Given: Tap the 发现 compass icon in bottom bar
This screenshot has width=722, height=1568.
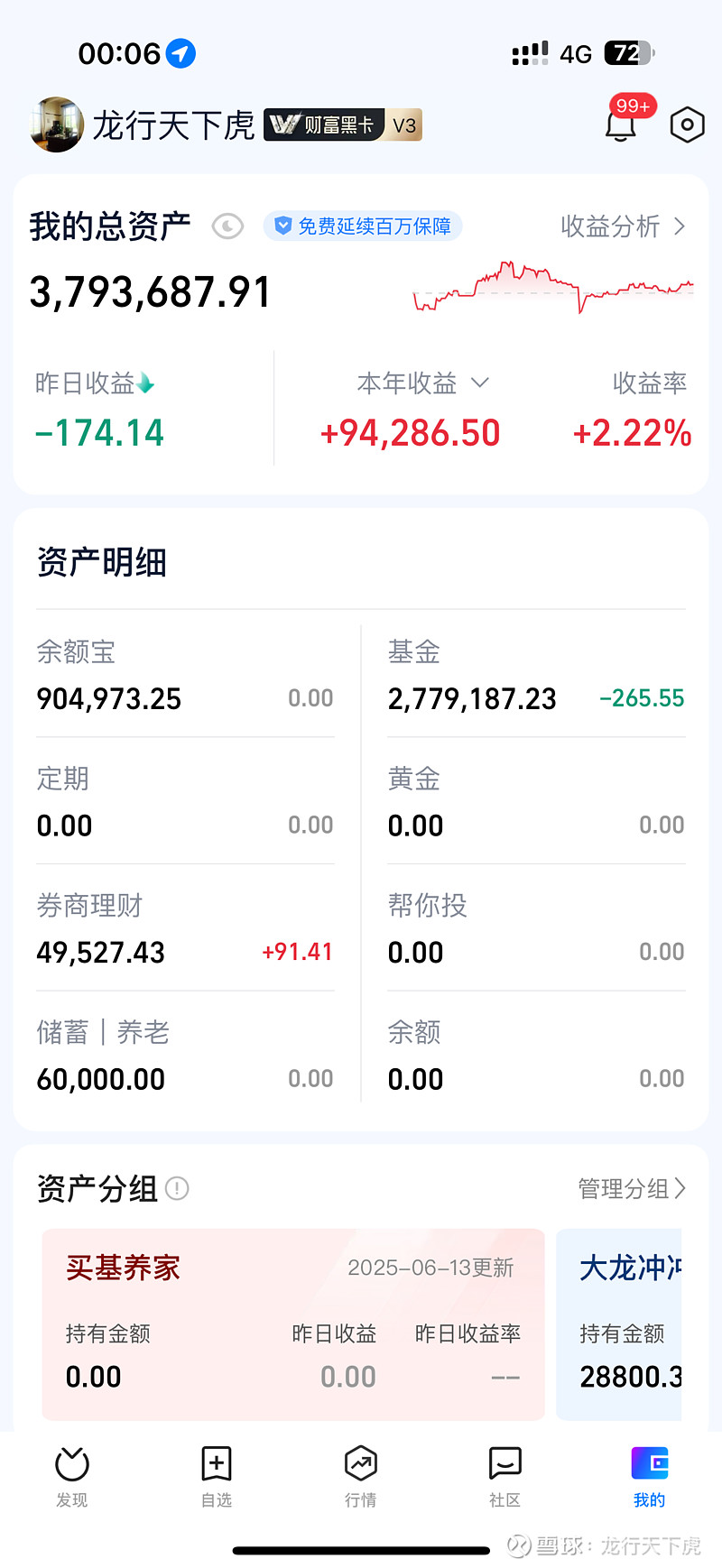Looking at the screenshot, I should coord(71,1462).
